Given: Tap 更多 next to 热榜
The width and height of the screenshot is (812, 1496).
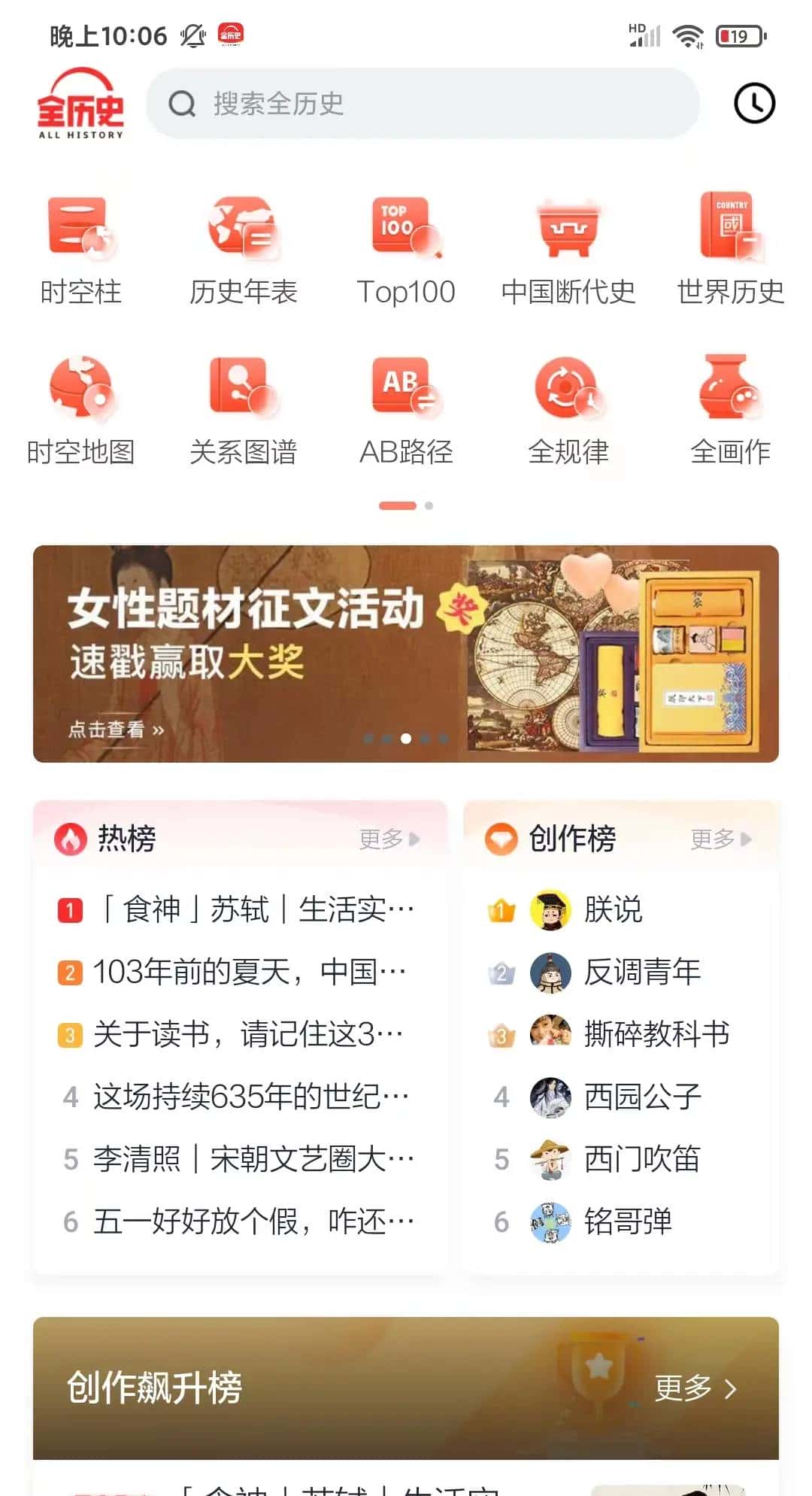Looking at the screenshot, I should 385,840.
